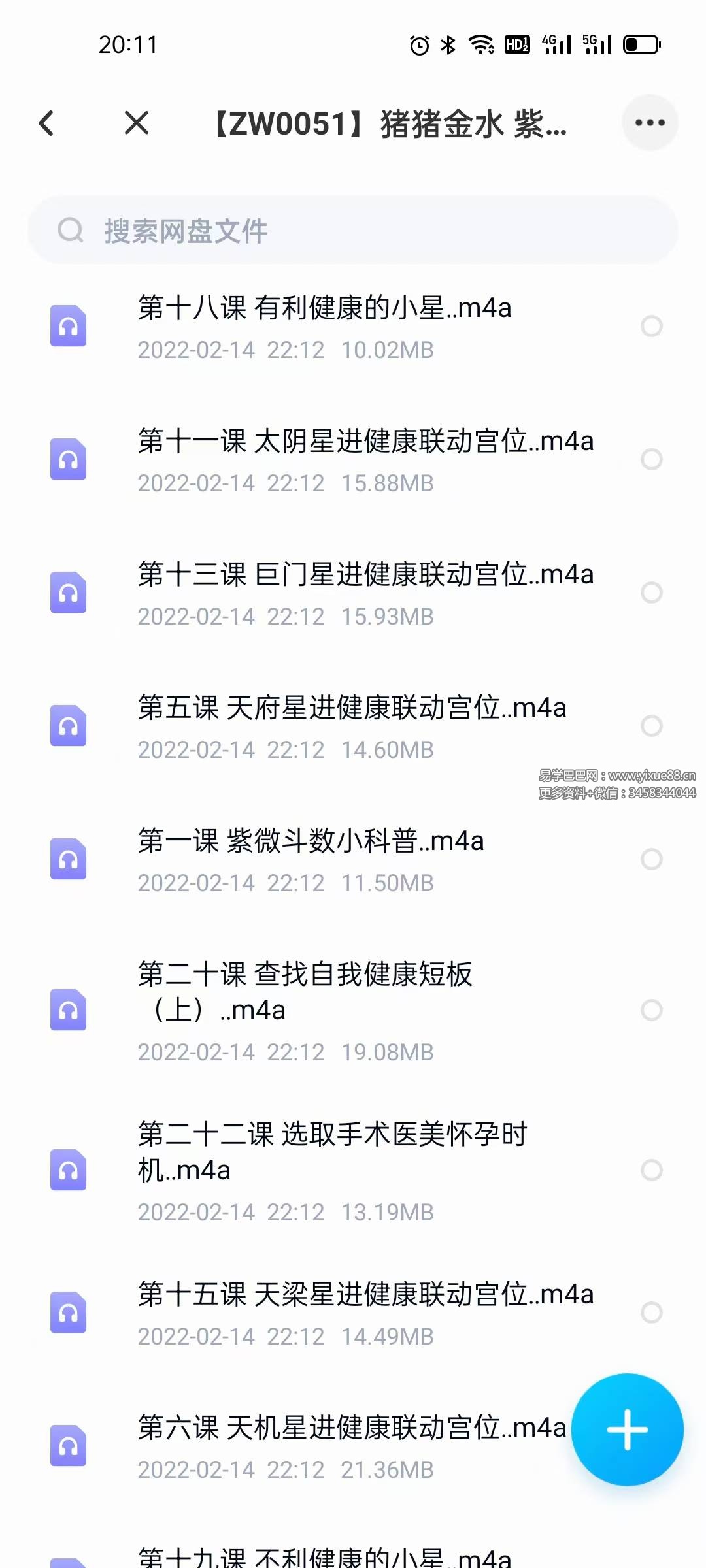Image resolution: width=706 pixels, height=1568 pixels.
Task: Tap the blue plus floating button
Action: coord(627,1429)
